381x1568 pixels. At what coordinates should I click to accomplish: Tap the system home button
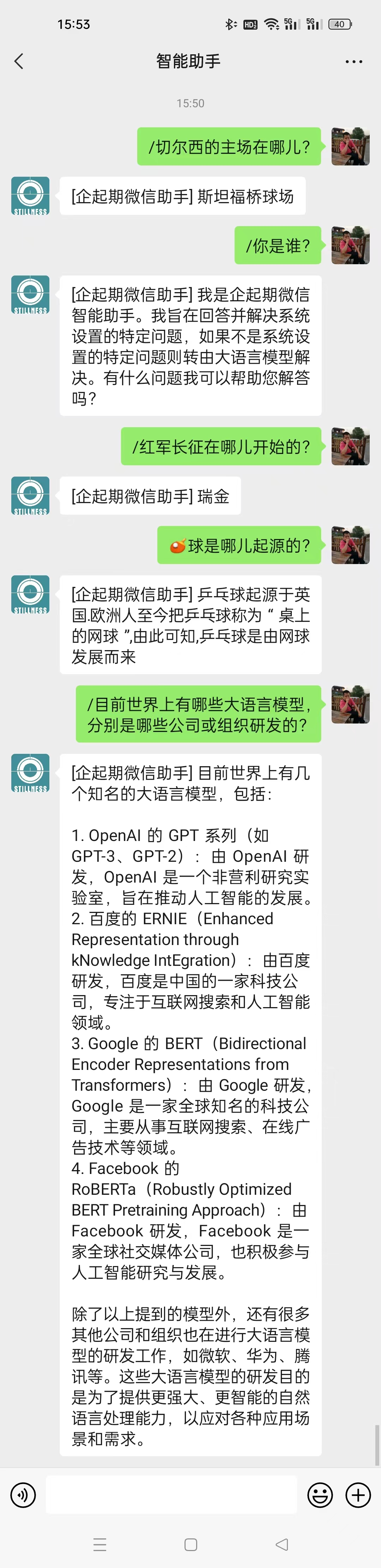[190, 1544]
